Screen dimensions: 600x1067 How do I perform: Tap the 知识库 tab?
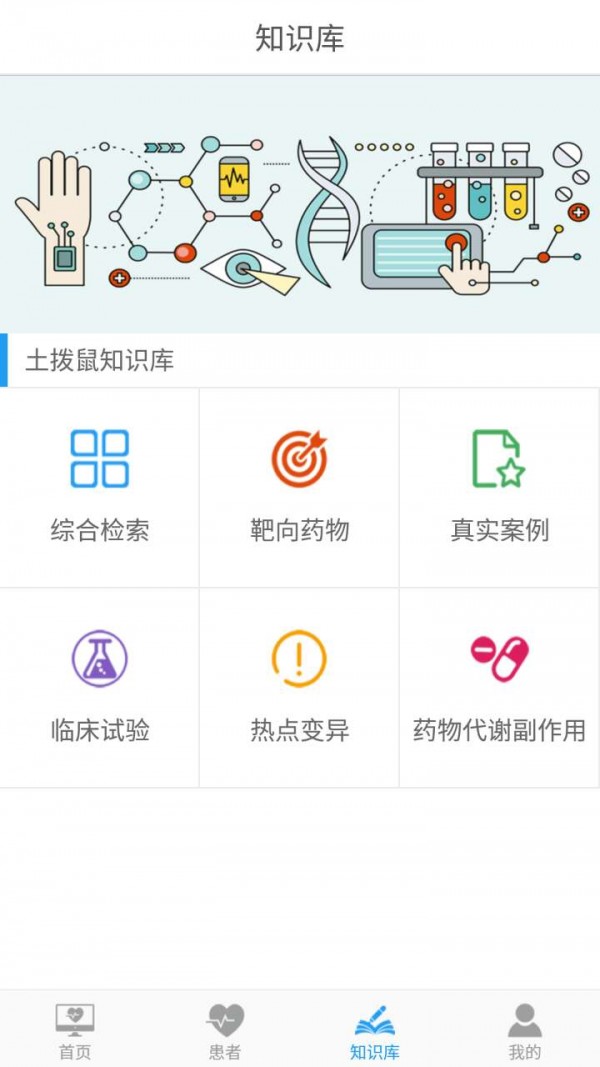click(375, 1031)
